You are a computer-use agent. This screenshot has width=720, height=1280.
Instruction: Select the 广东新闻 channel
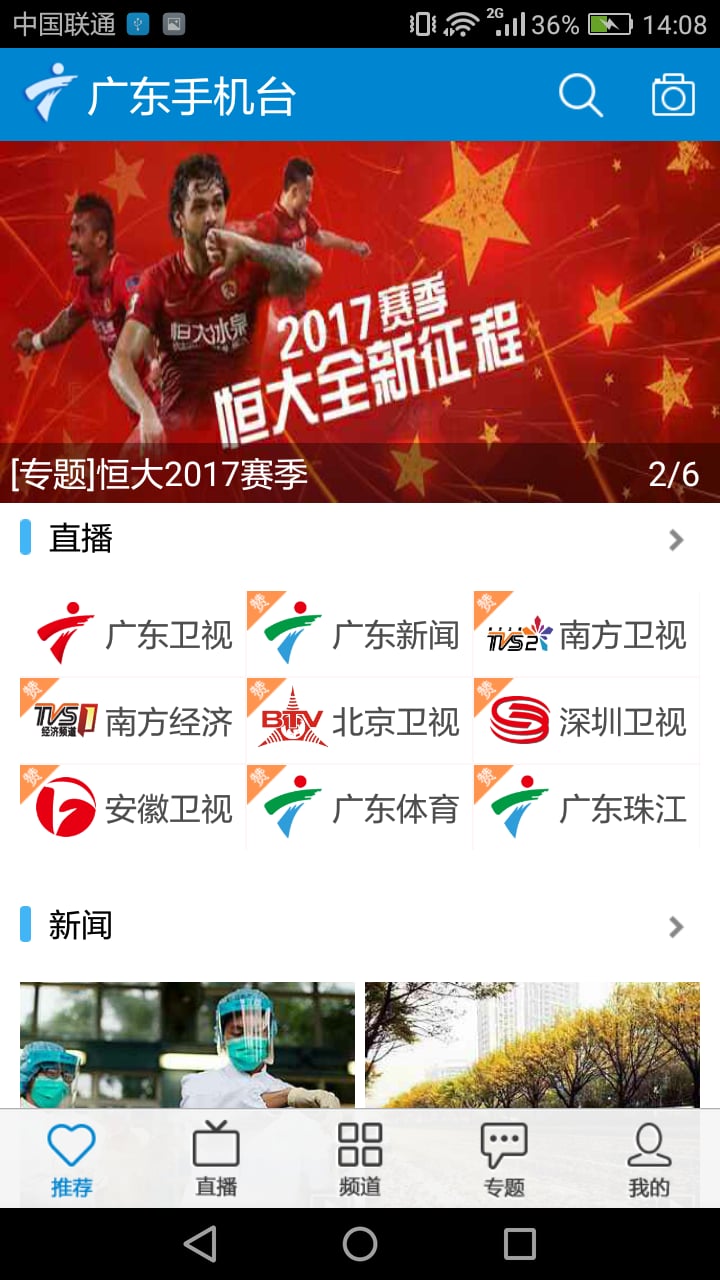pos(360,634)
